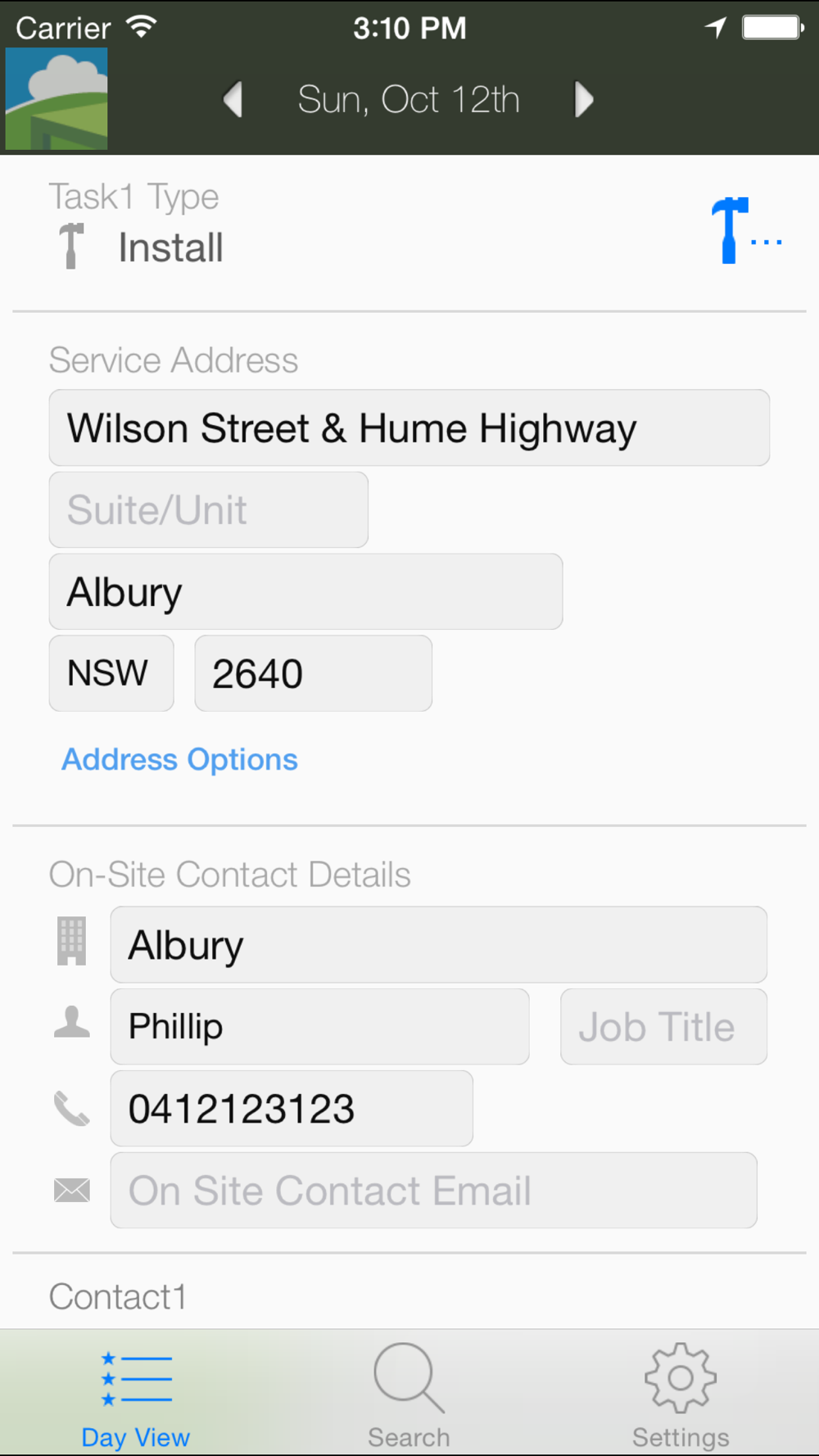Tap the On Site Contact Email field
The height and width of the screenshot is (1456, 819).
[x=433, y=1191]
